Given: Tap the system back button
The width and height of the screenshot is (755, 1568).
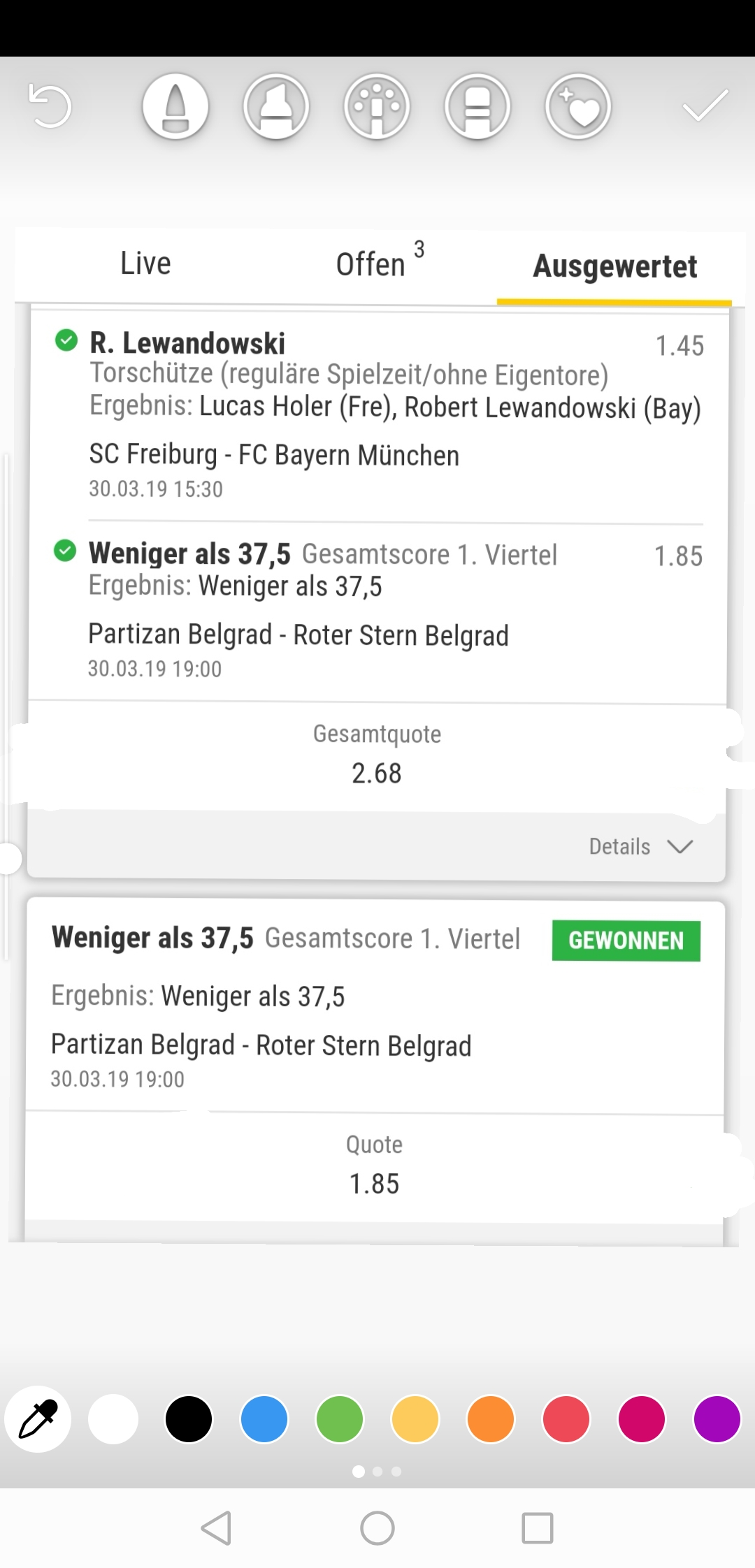Looking at the screenshot, I should (216, 1527).
